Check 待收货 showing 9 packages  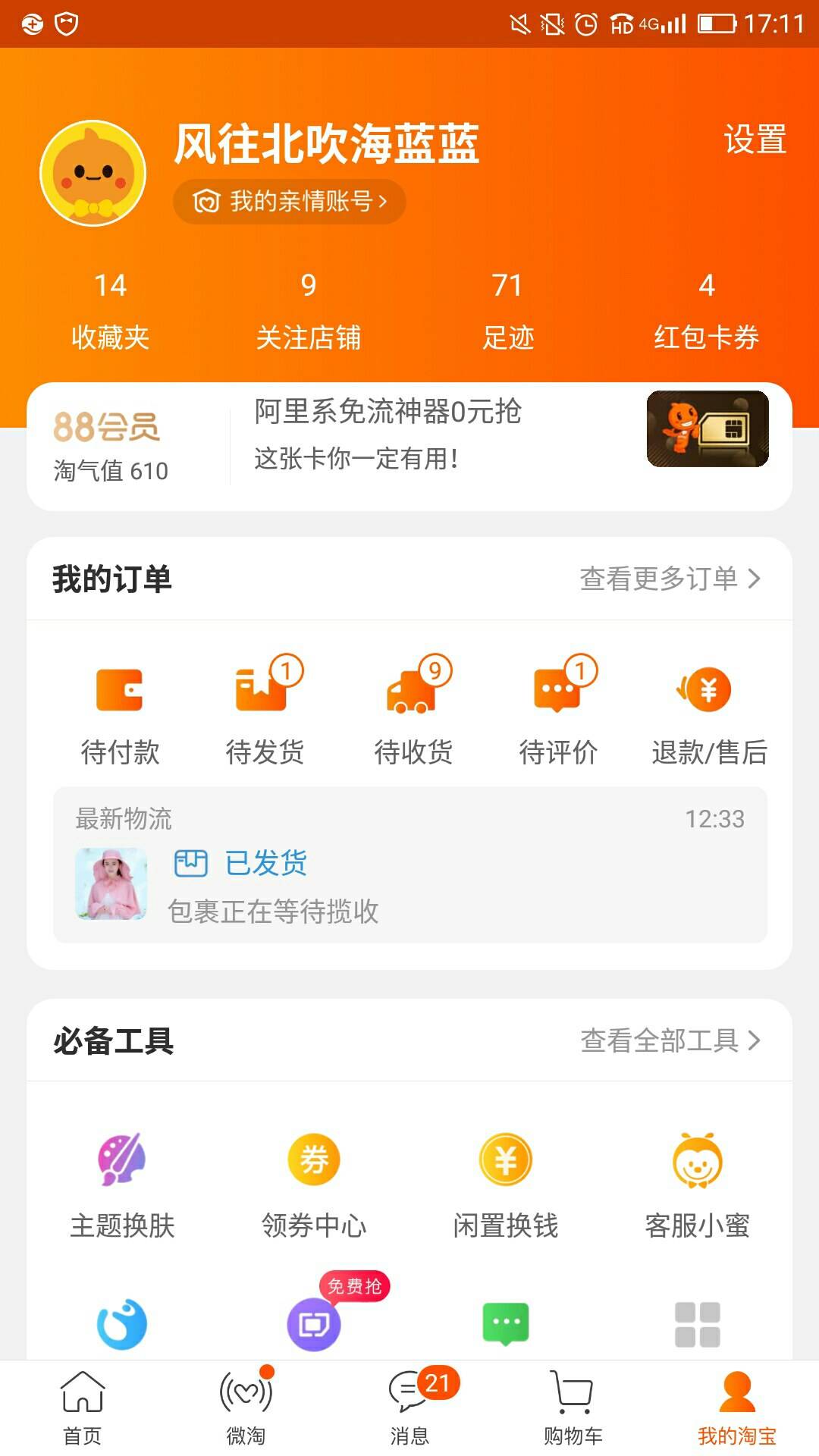pos(413,705)
